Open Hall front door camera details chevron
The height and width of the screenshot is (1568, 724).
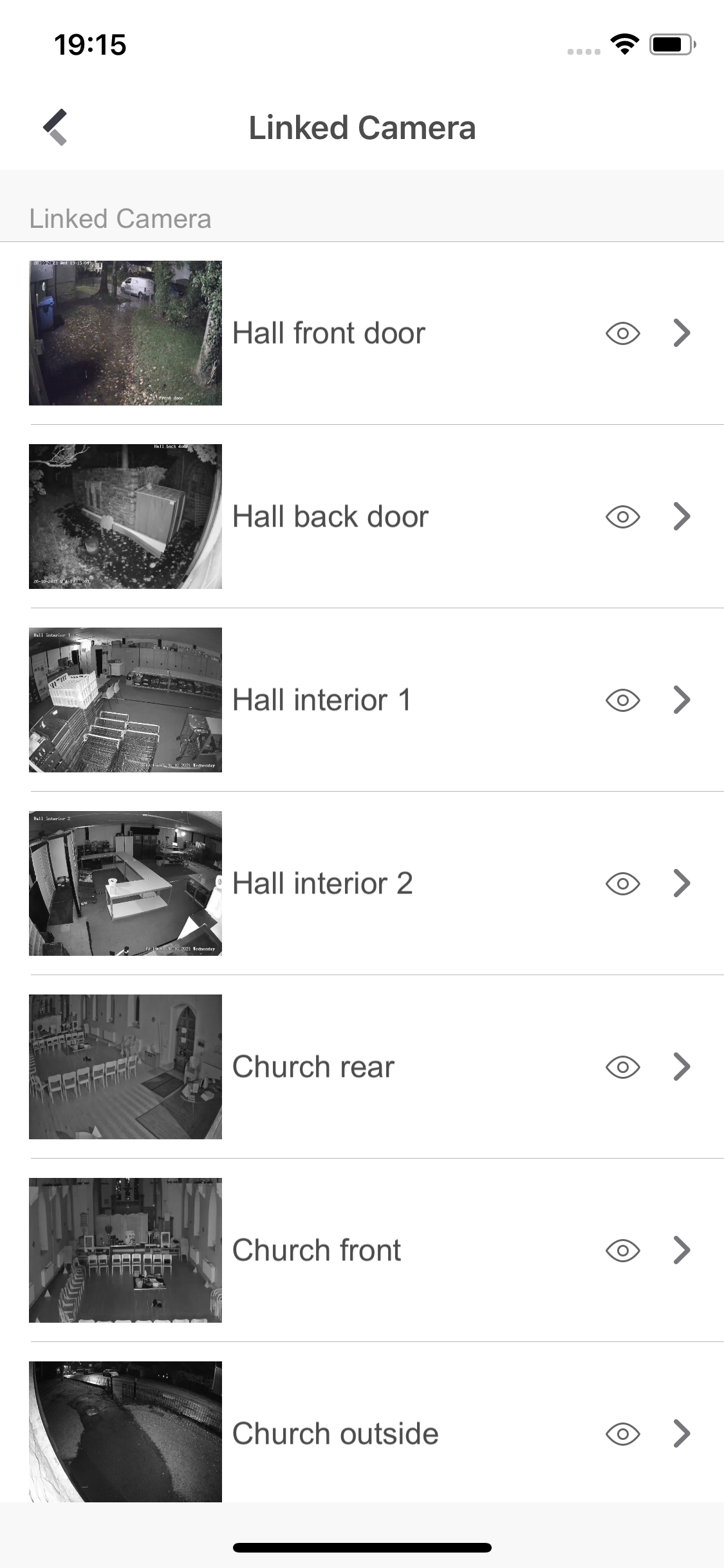point(682,333)
